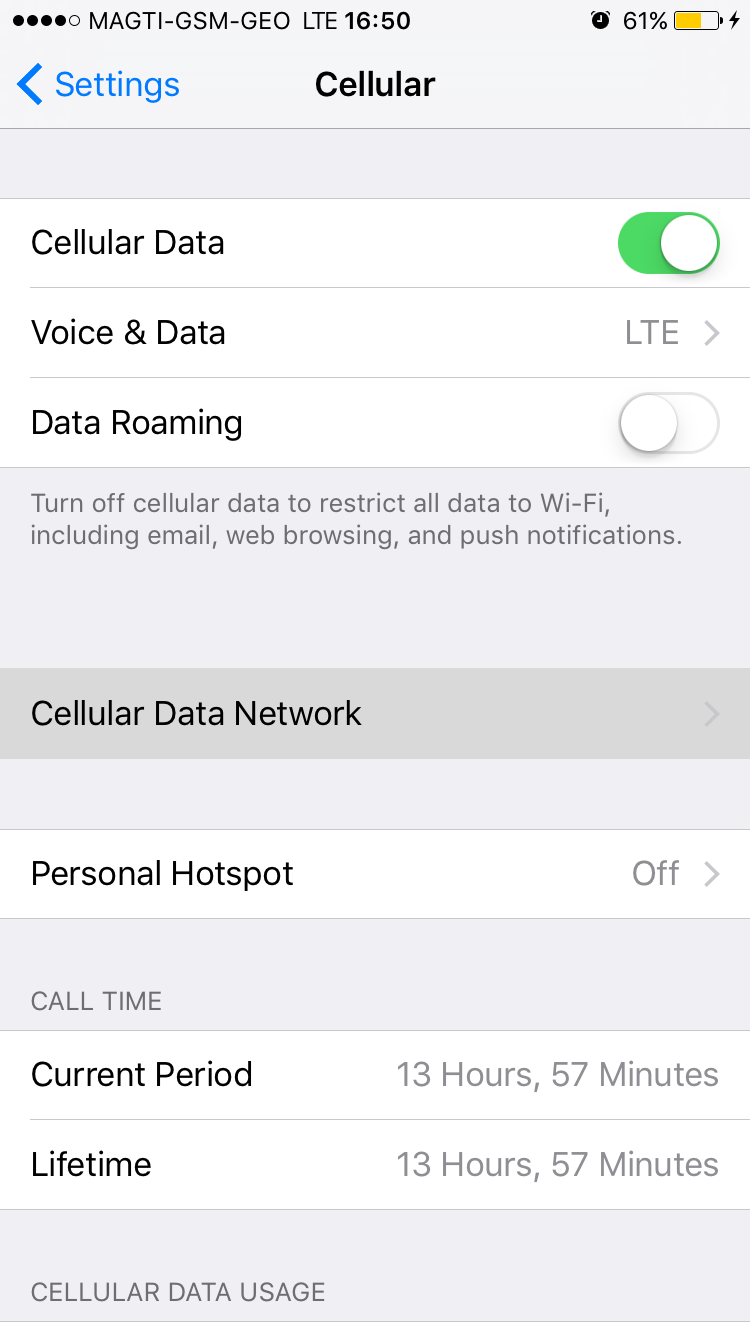Enable the Data Roaming switch
Image resolution: width=750 pixels, height=1334 pixels.
click(668, 423)
